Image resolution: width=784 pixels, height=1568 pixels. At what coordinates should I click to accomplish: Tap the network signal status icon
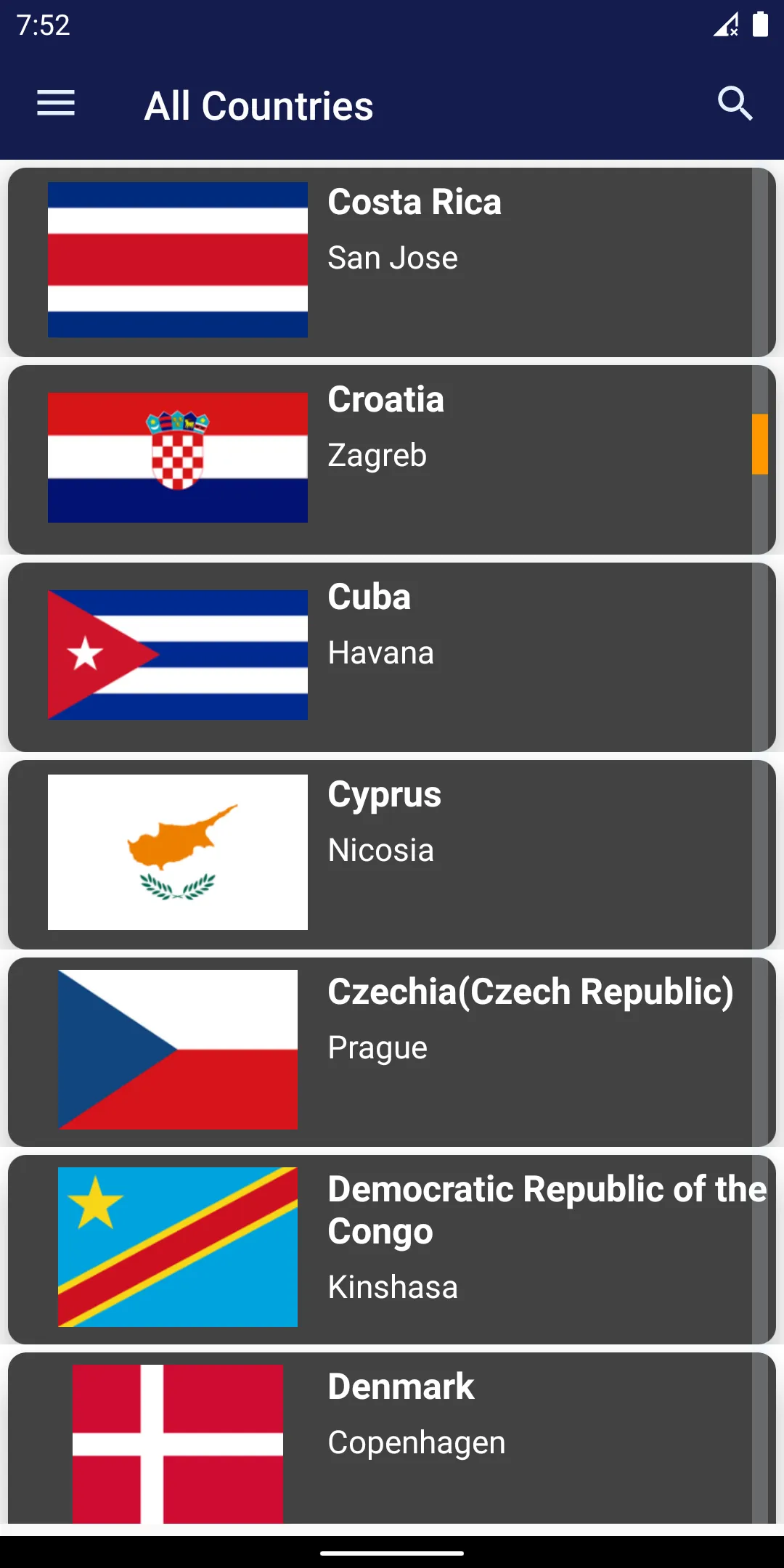pyautogui.click(x=727, y=25)
